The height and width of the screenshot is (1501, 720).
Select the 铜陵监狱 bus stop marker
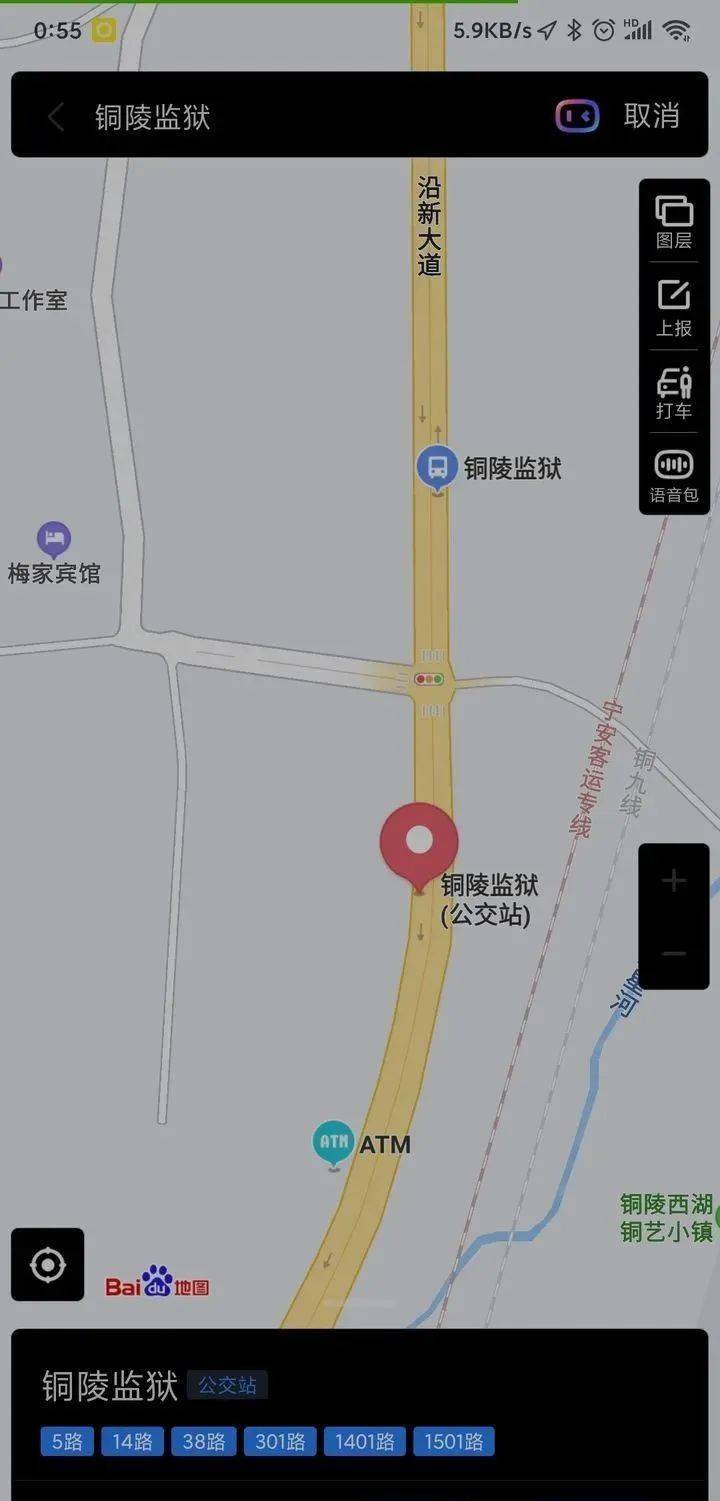pyautogui.click(x=437, y=467)
